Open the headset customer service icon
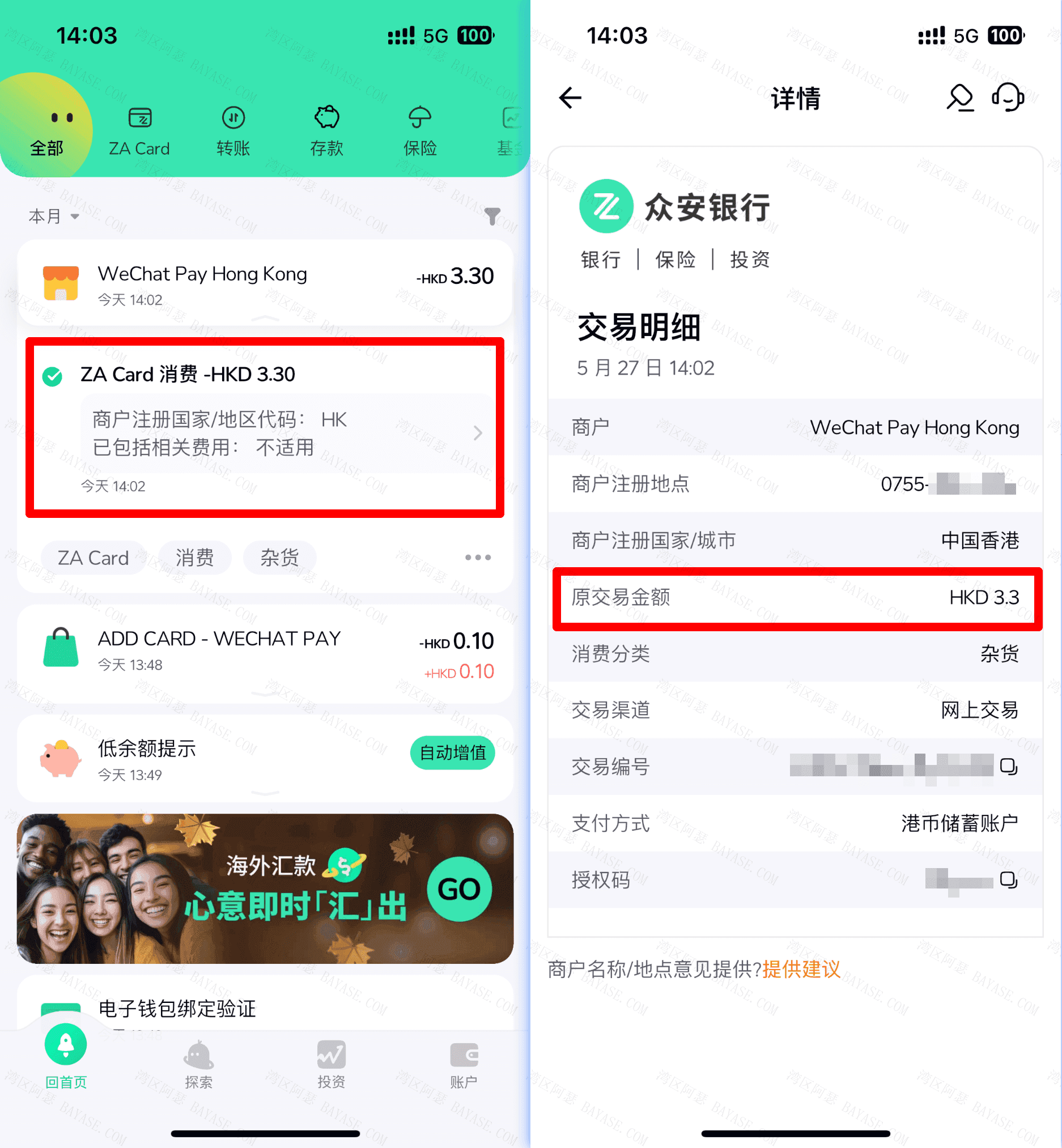Screen dimensions: 1062x1148 click(1008, 97)
